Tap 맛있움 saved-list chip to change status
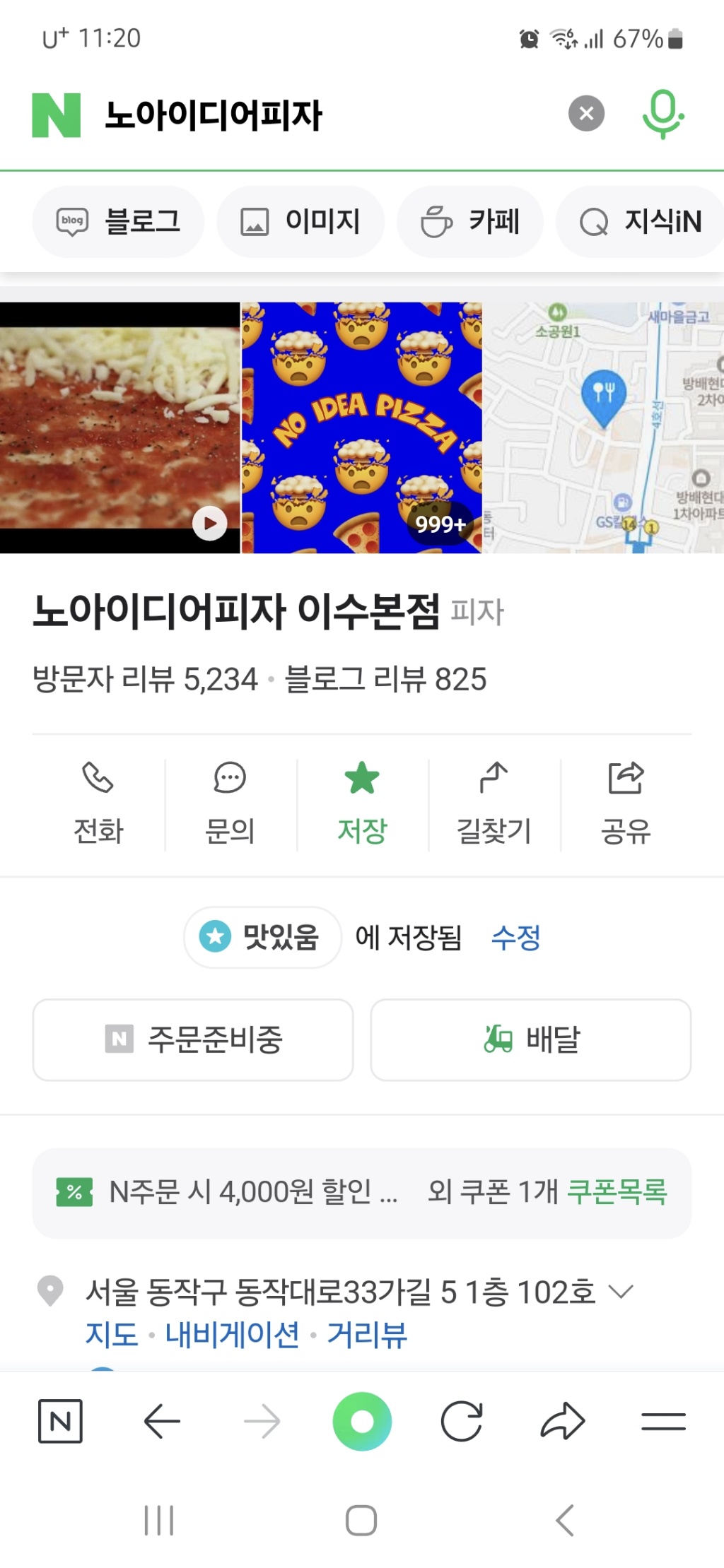This screenshot has width=724, height=1568. [x=261, y=937]
